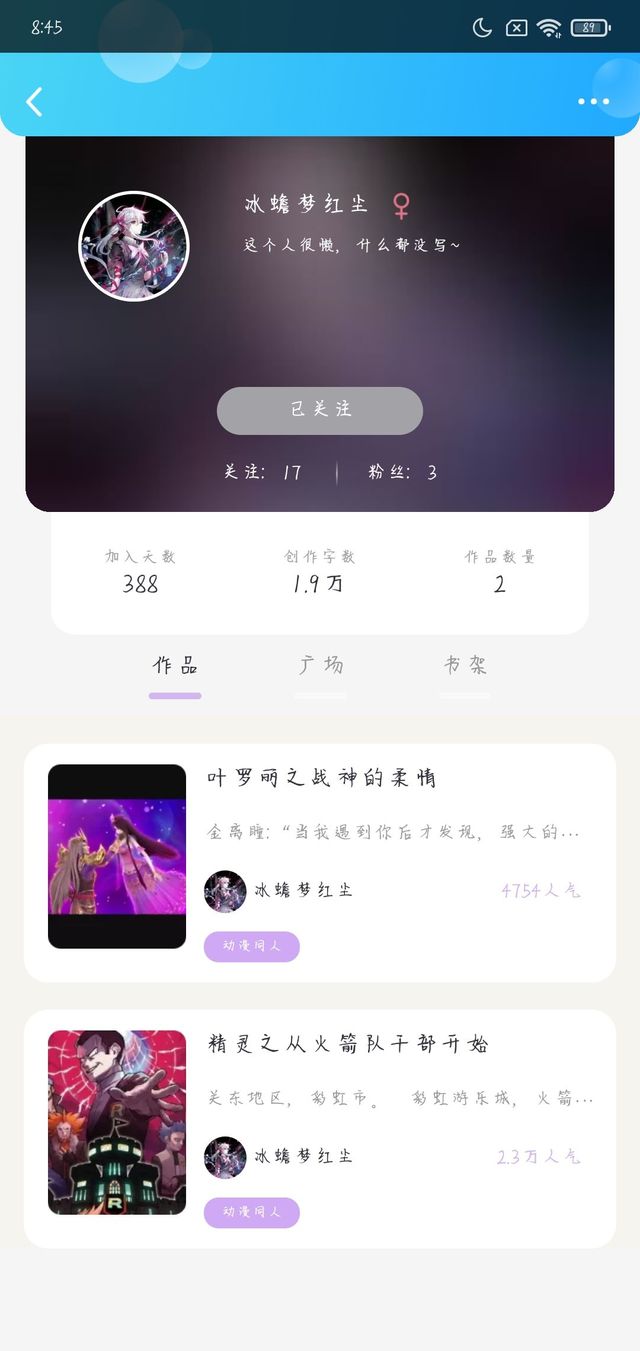Switch to the 作品 tab
The height and width of the screenshot is (1351, 640).
175,666
